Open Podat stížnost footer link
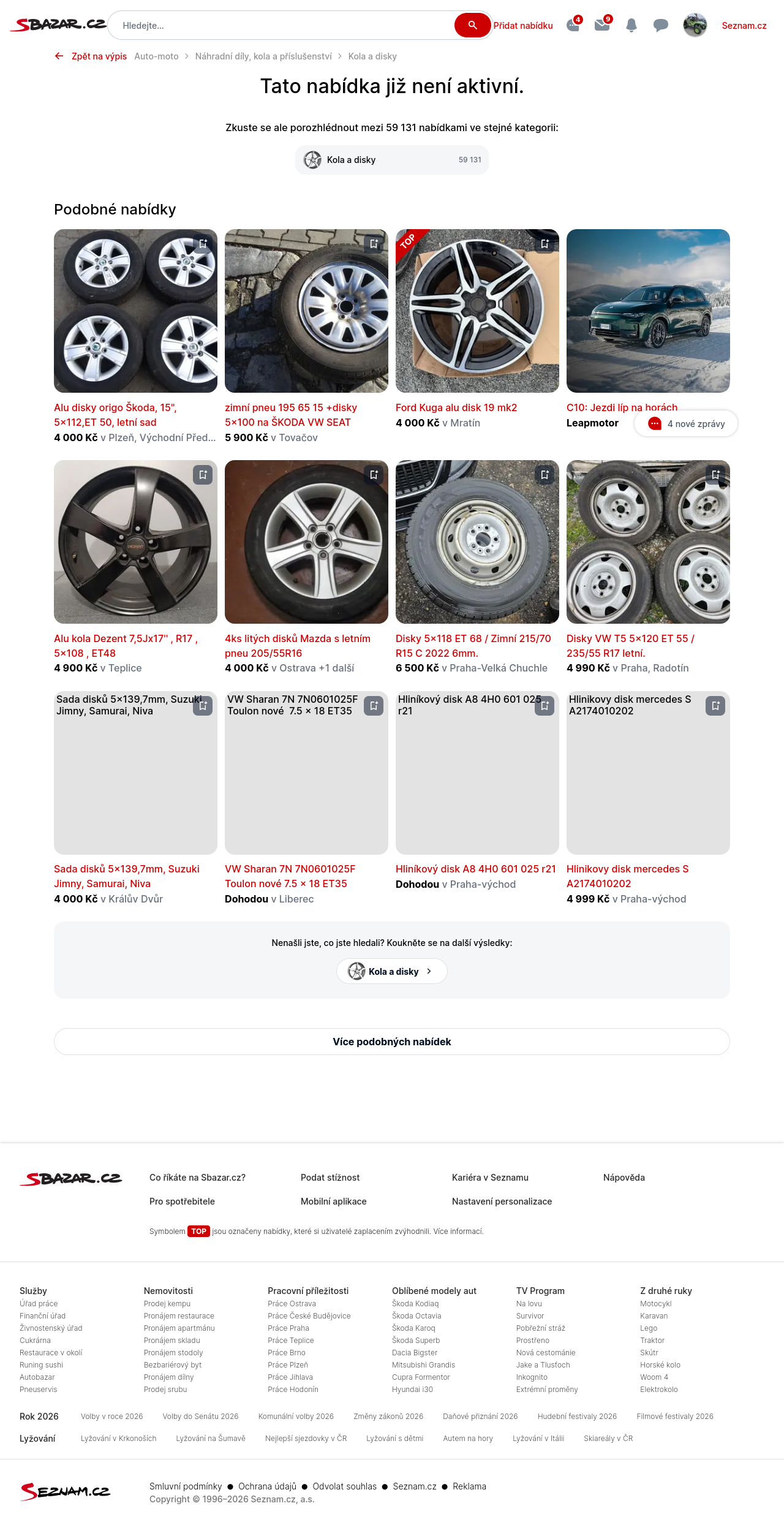 coord(330,1178)
